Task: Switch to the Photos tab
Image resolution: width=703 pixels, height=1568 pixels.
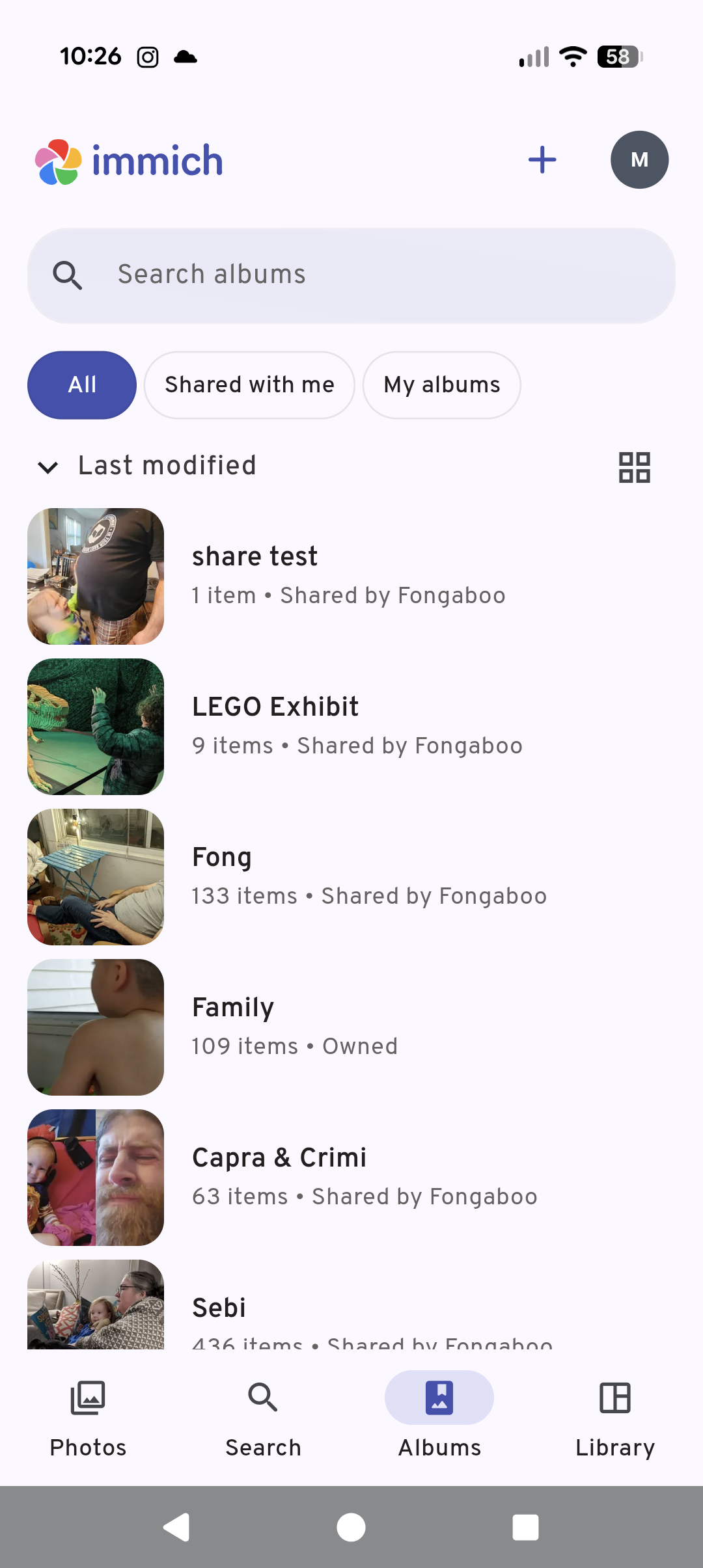Action: (88, 1418)
